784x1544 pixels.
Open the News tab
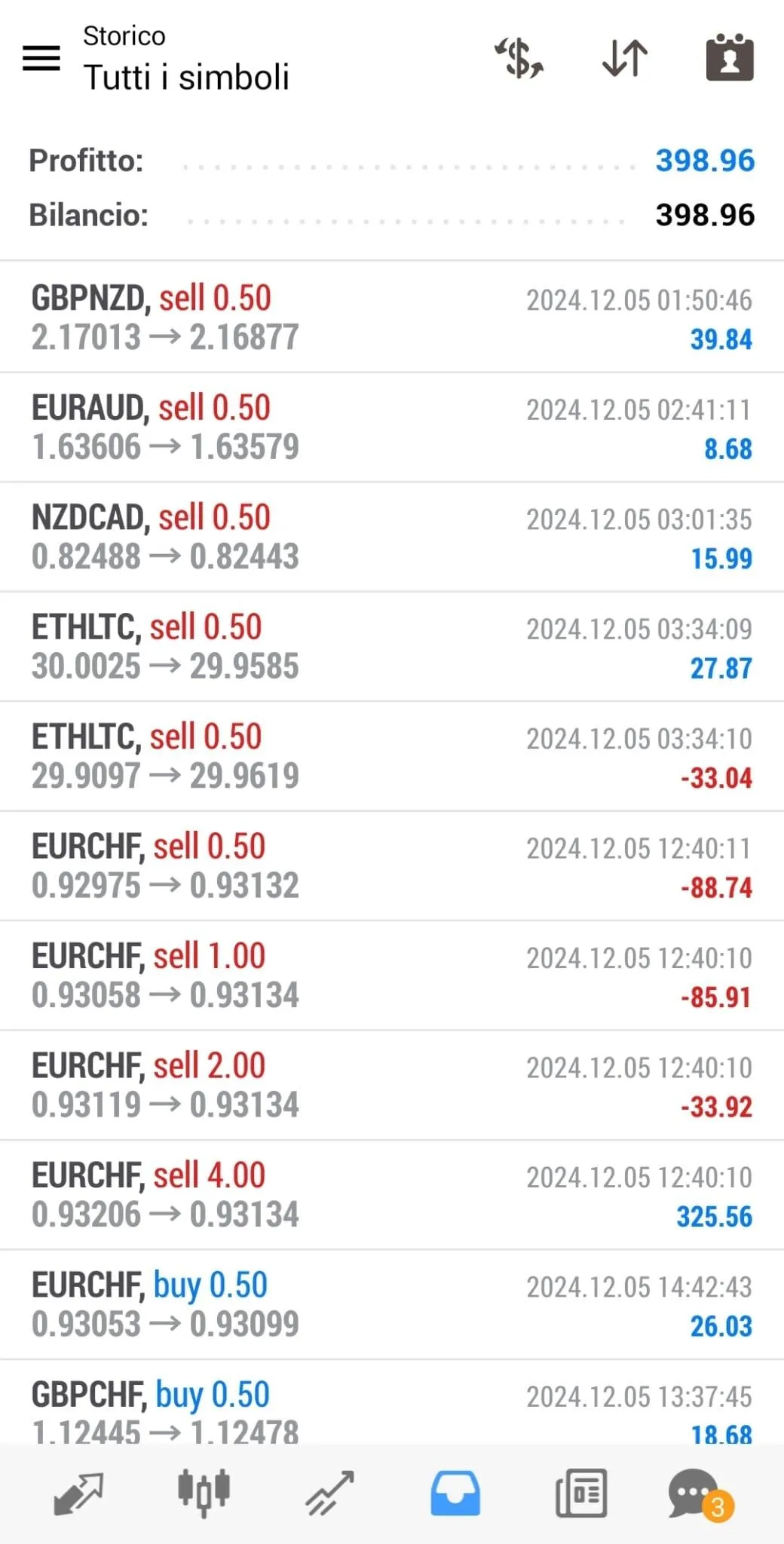580,1493
